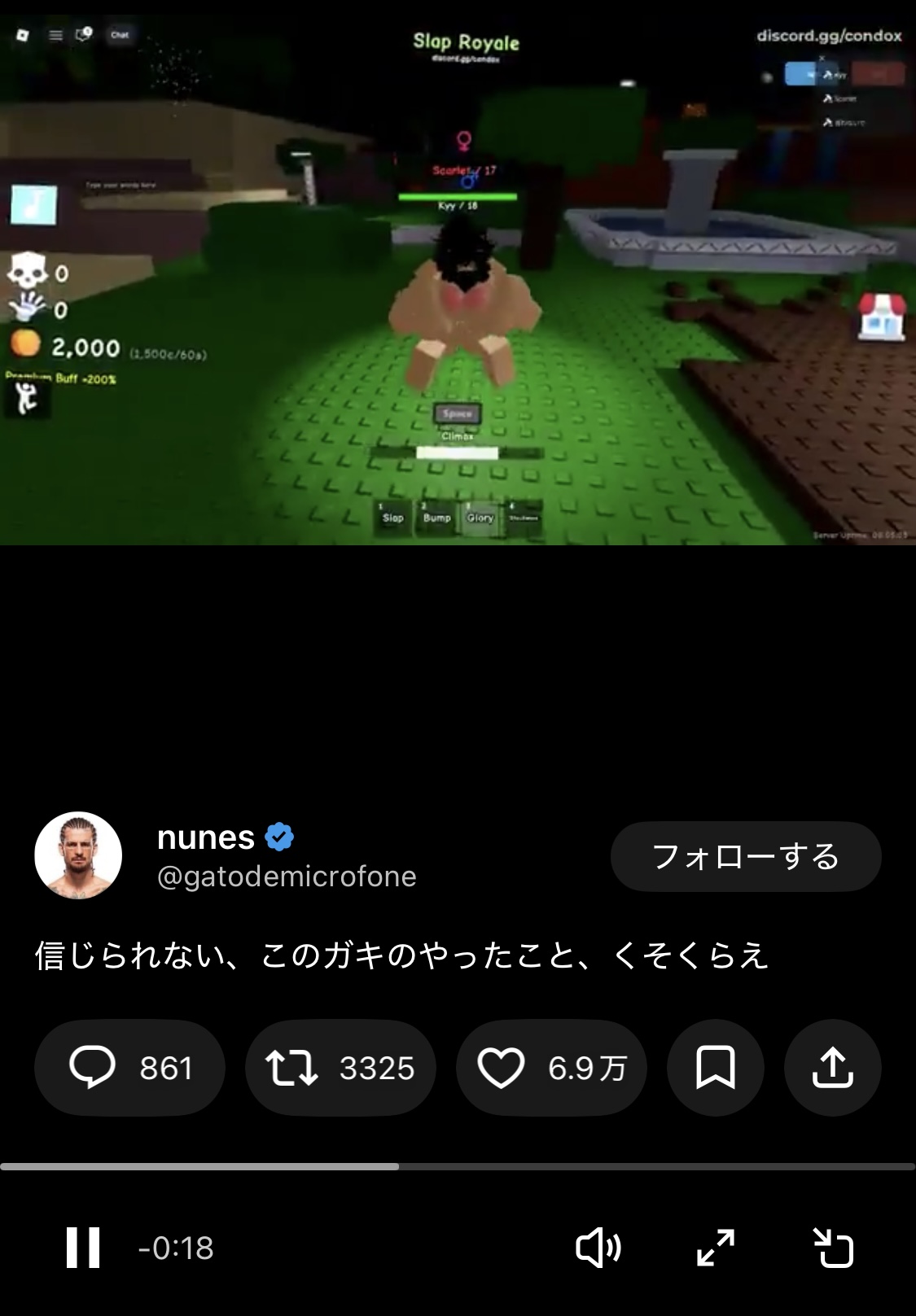Viewport: 916px width, 1316px height.
Task: Seek on the video progress bar
Action: pyautogui.click(x=458, y=1166)
